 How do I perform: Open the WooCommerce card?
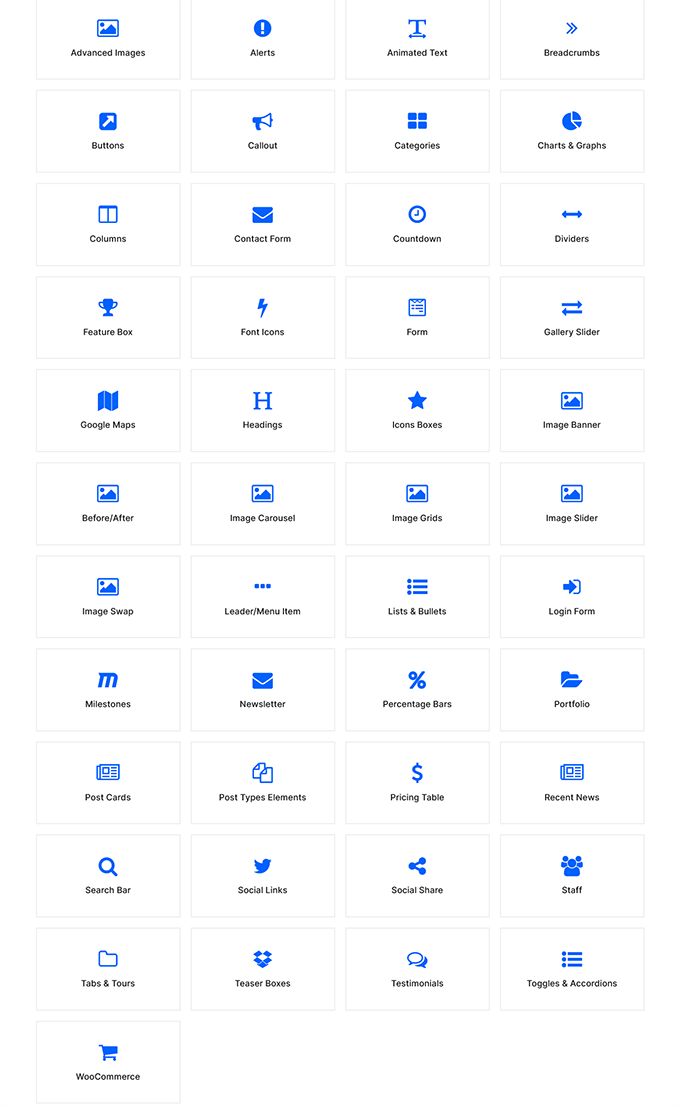[x=108, y=1062]
